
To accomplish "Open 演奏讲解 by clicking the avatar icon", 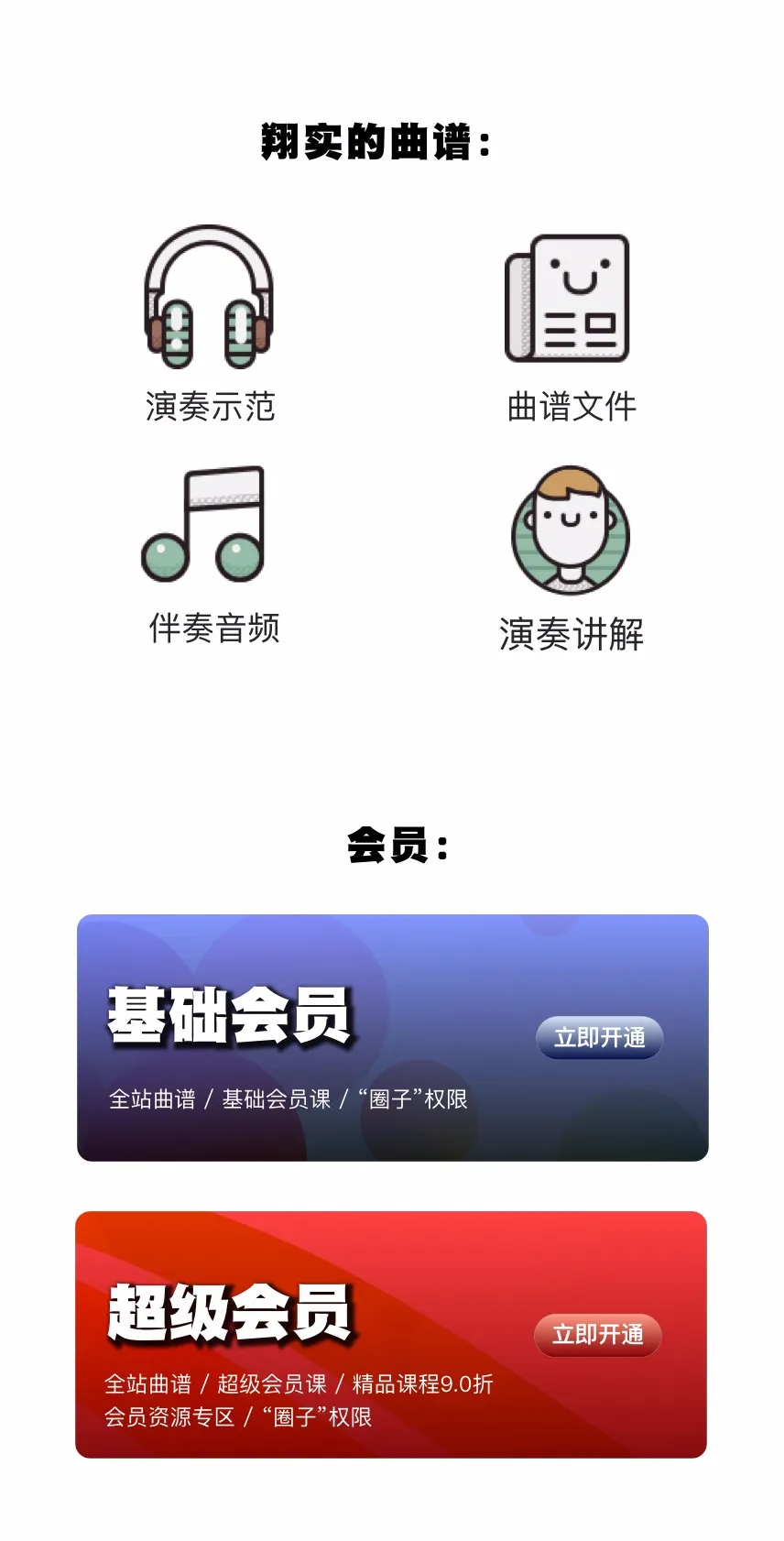I will (570, 533).
